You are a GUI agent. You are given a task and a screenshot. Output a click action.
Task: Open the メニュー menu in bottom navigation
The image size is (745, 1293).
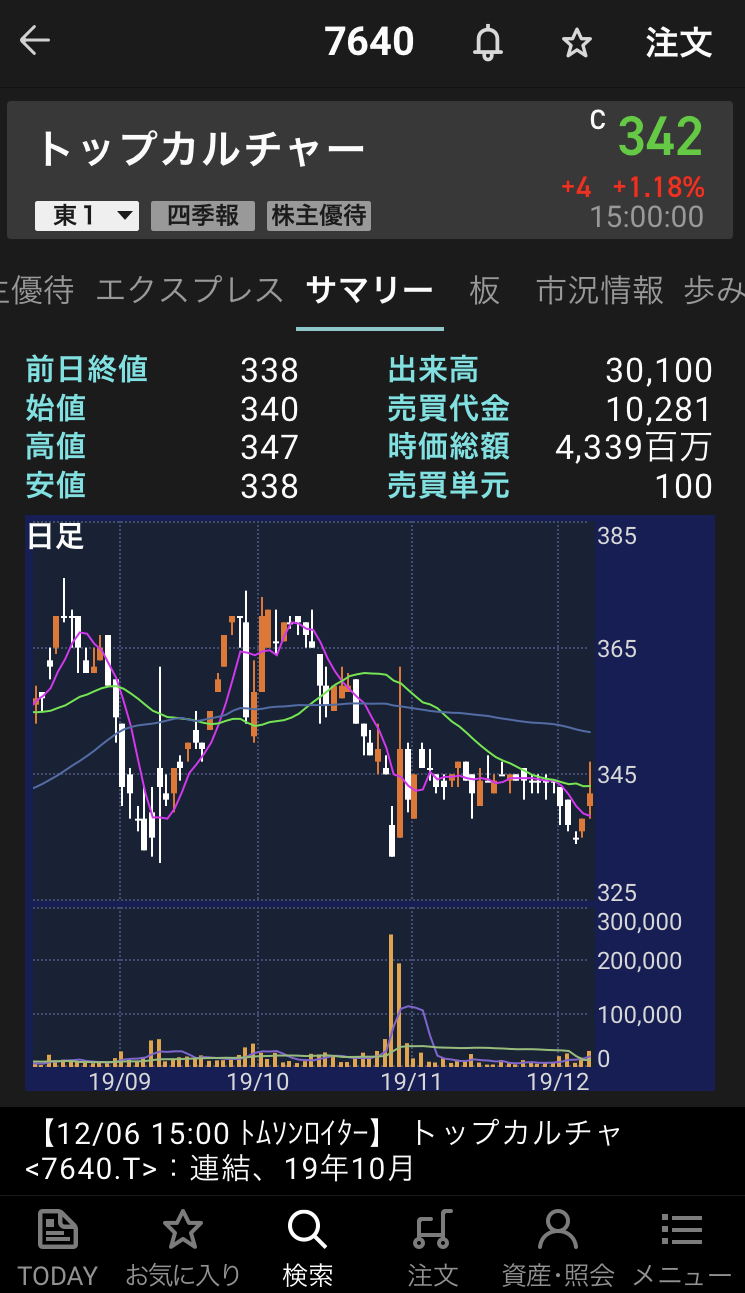coord(682,1247)
